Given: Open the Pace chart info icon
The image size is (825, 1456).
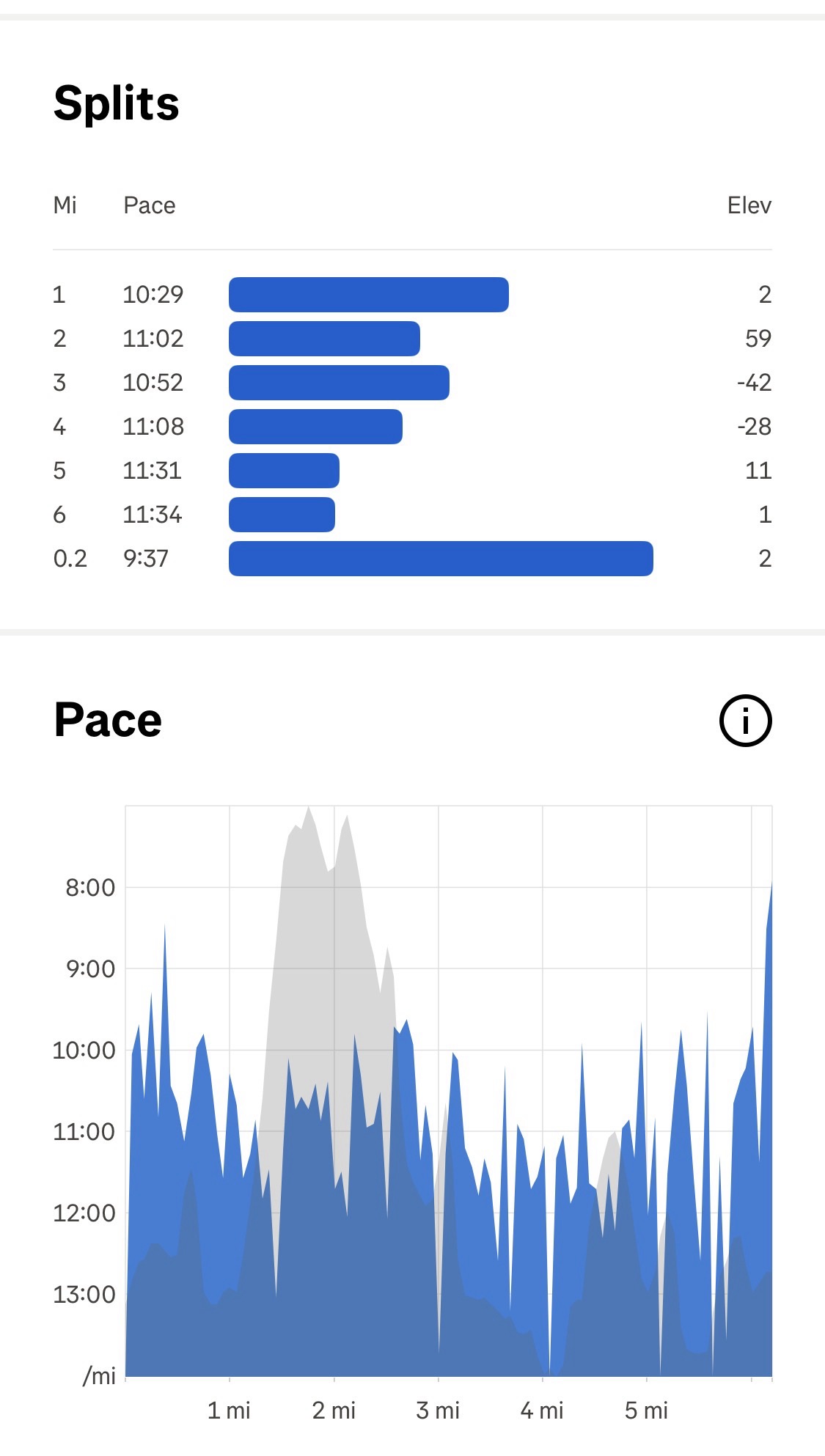Looking at the screenshot, I should [x=745, y=721].
